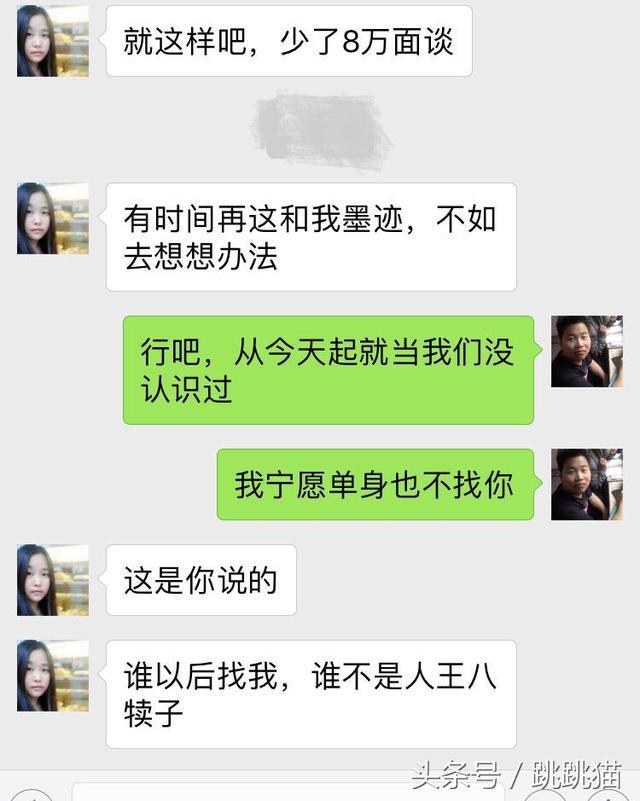View profile from avatar beside "谁以后找我"
640x801 pixels.
coord(53,676)
